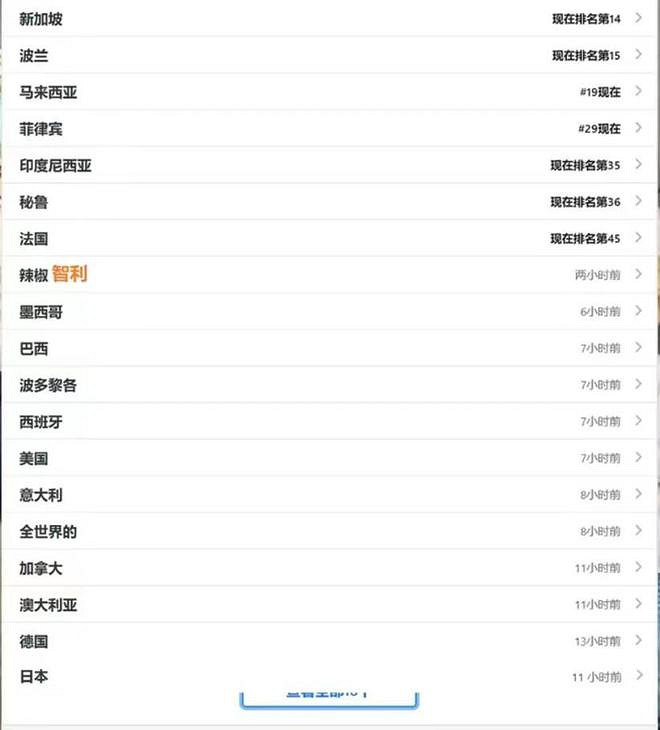Select the 美国 row
Image resolution: width=660 pixels, height=730 pixels.
pos(330,458)
